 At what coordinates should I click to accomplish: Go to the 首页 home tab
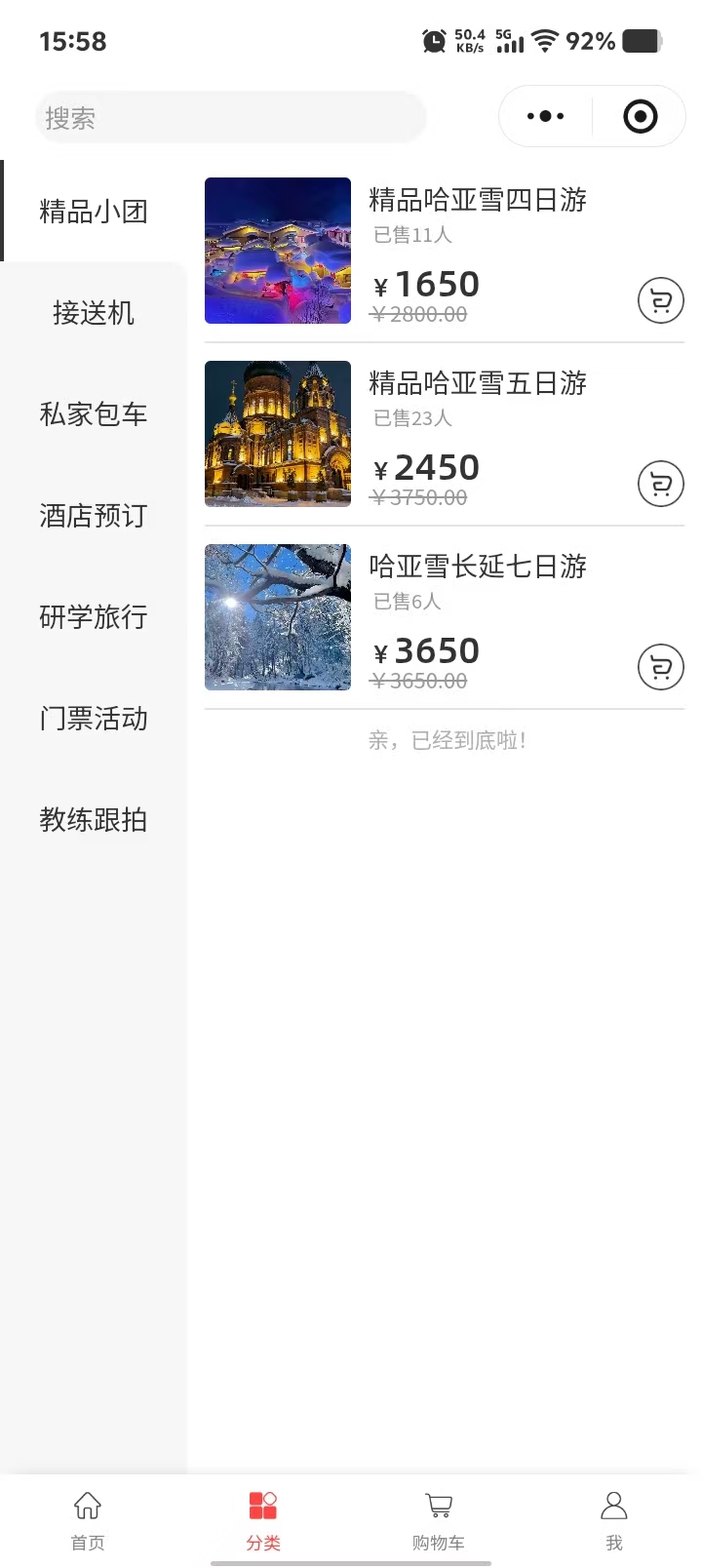pyautogui.click(x=88, y=1519)
